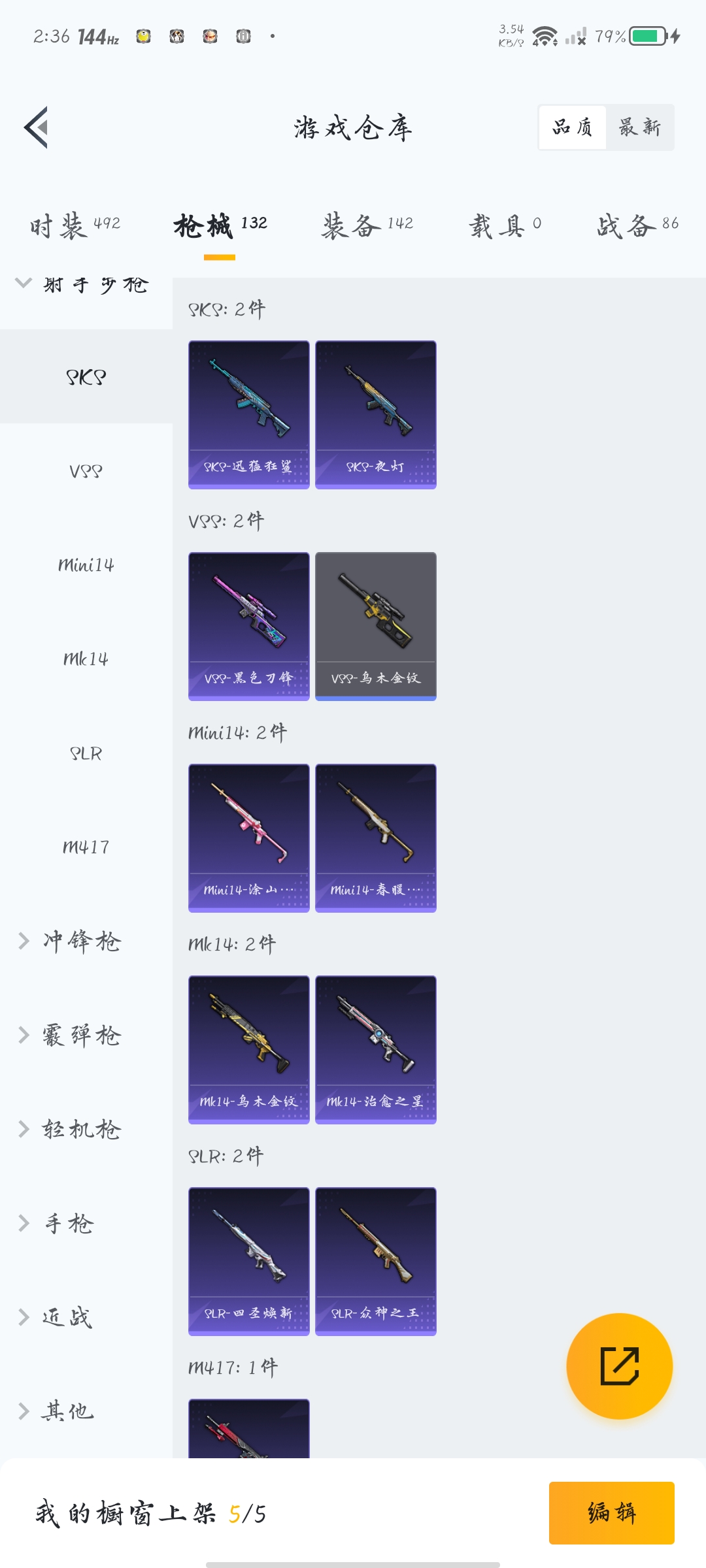Go back using the top-left arrow

pos(37,127)
